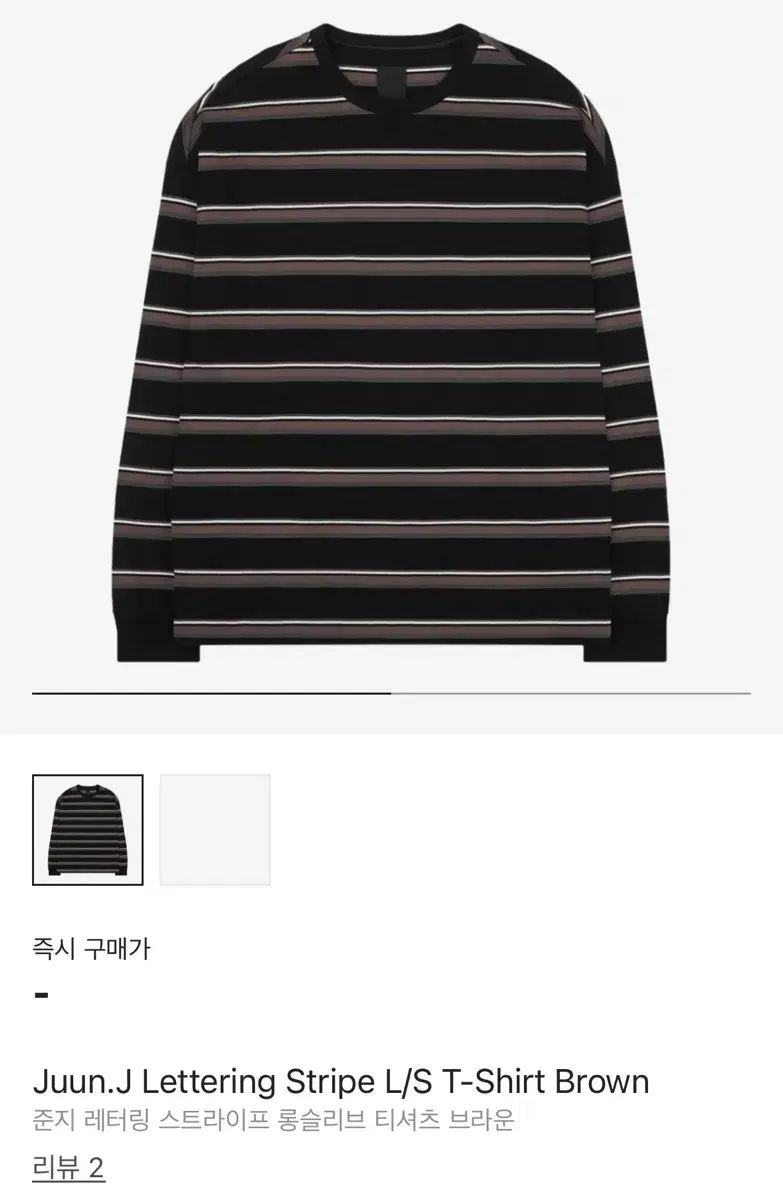Click the product title "Juun.J Lettering Stripe L/S T-Shirt Brown"
783x1200 pixels.
340,1081
